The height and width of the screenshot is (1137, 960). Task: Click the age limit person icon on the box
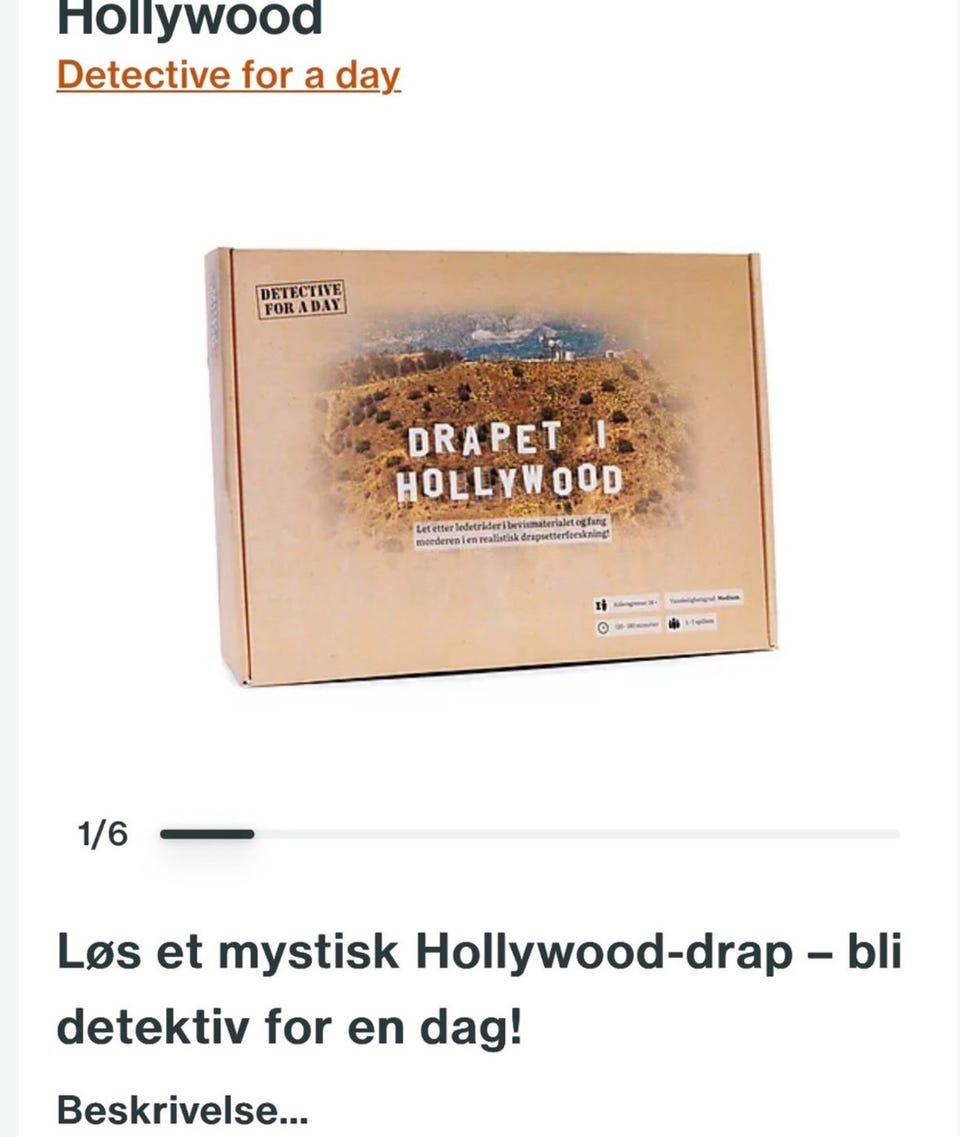[x=602, y=602]
